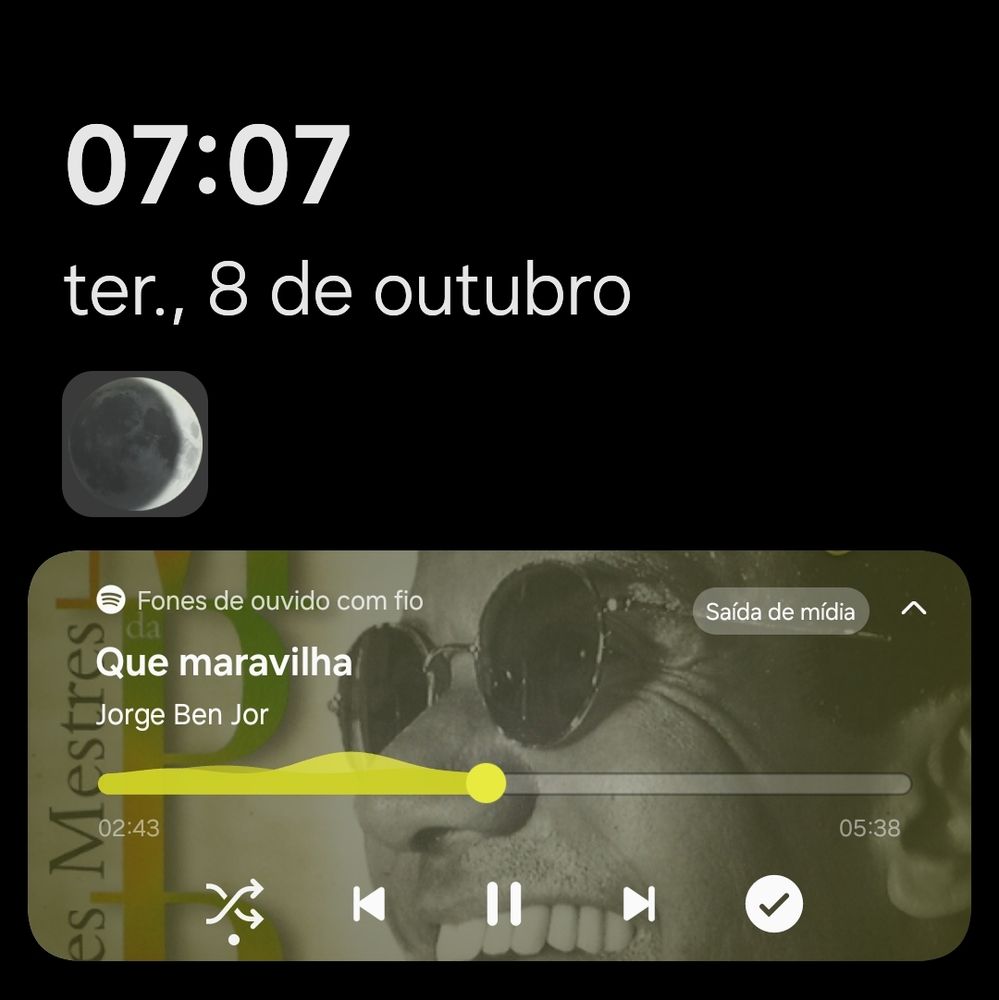Open the Saída de mídia output options

780,611
